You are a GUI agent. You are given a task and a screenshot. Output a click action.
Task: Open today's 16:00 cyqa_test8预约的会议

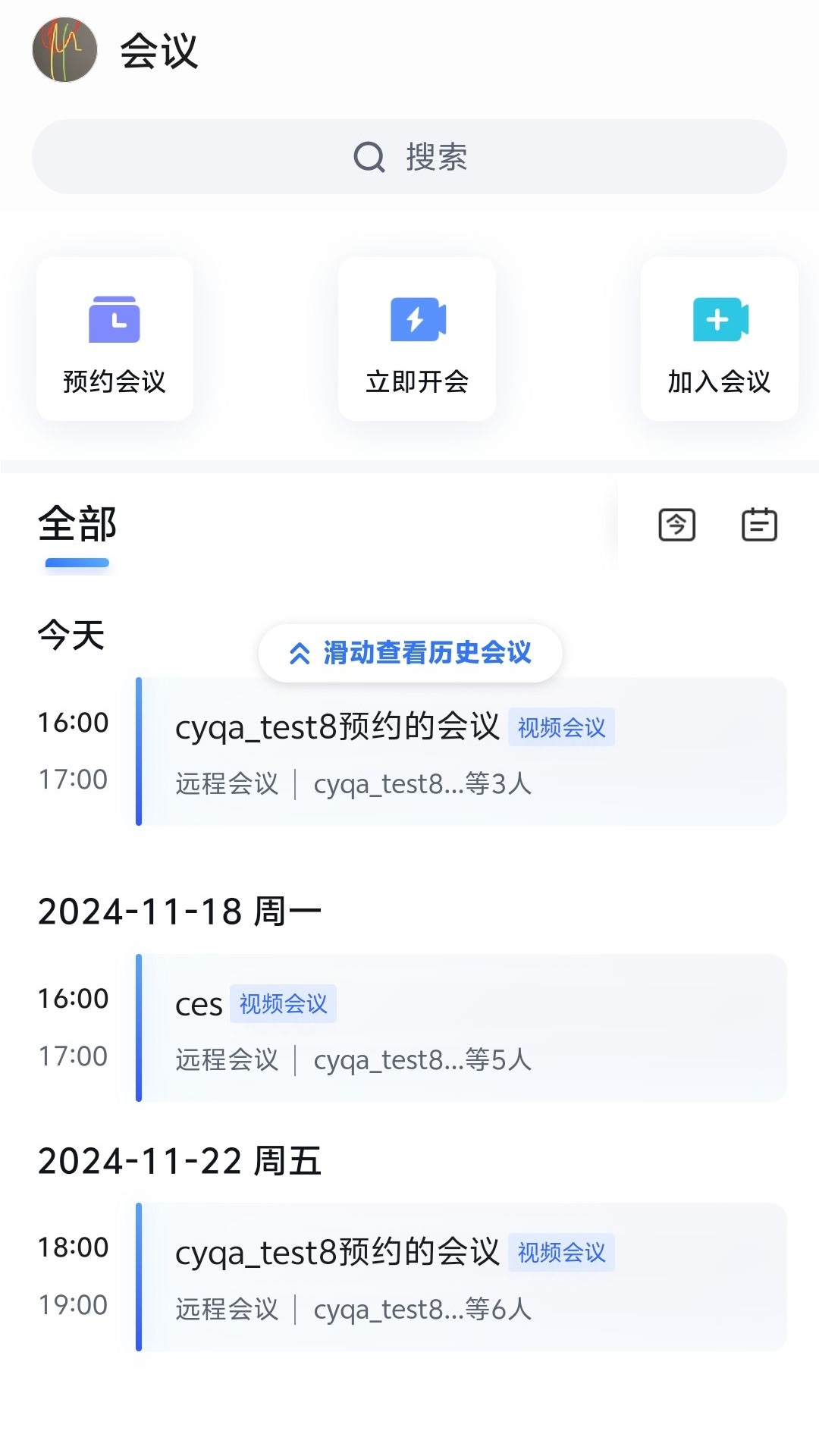(x=463, y=752)
